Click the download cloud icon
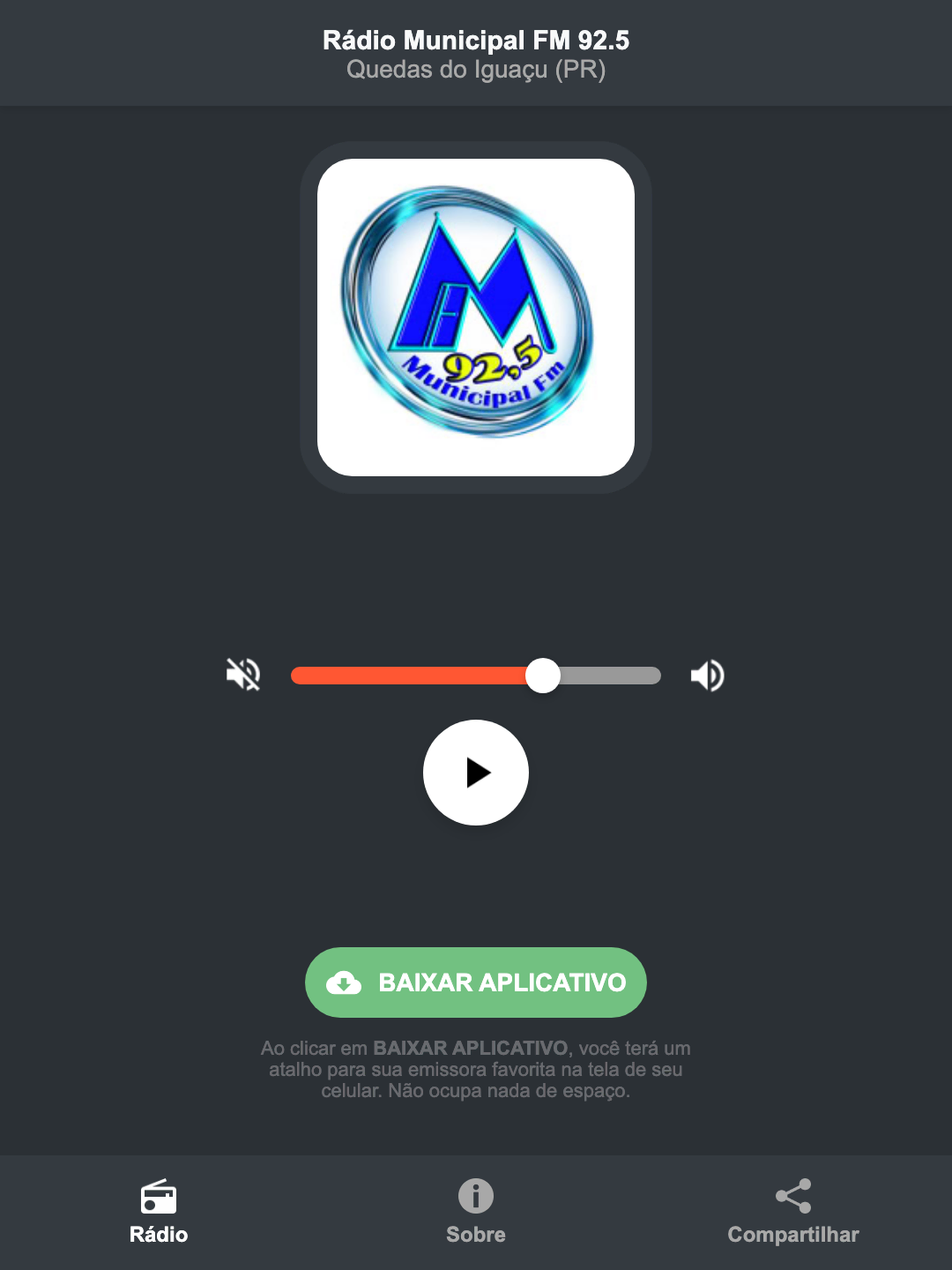The width and height of the screenshot is (952, 1270). [x=345, y=982]
